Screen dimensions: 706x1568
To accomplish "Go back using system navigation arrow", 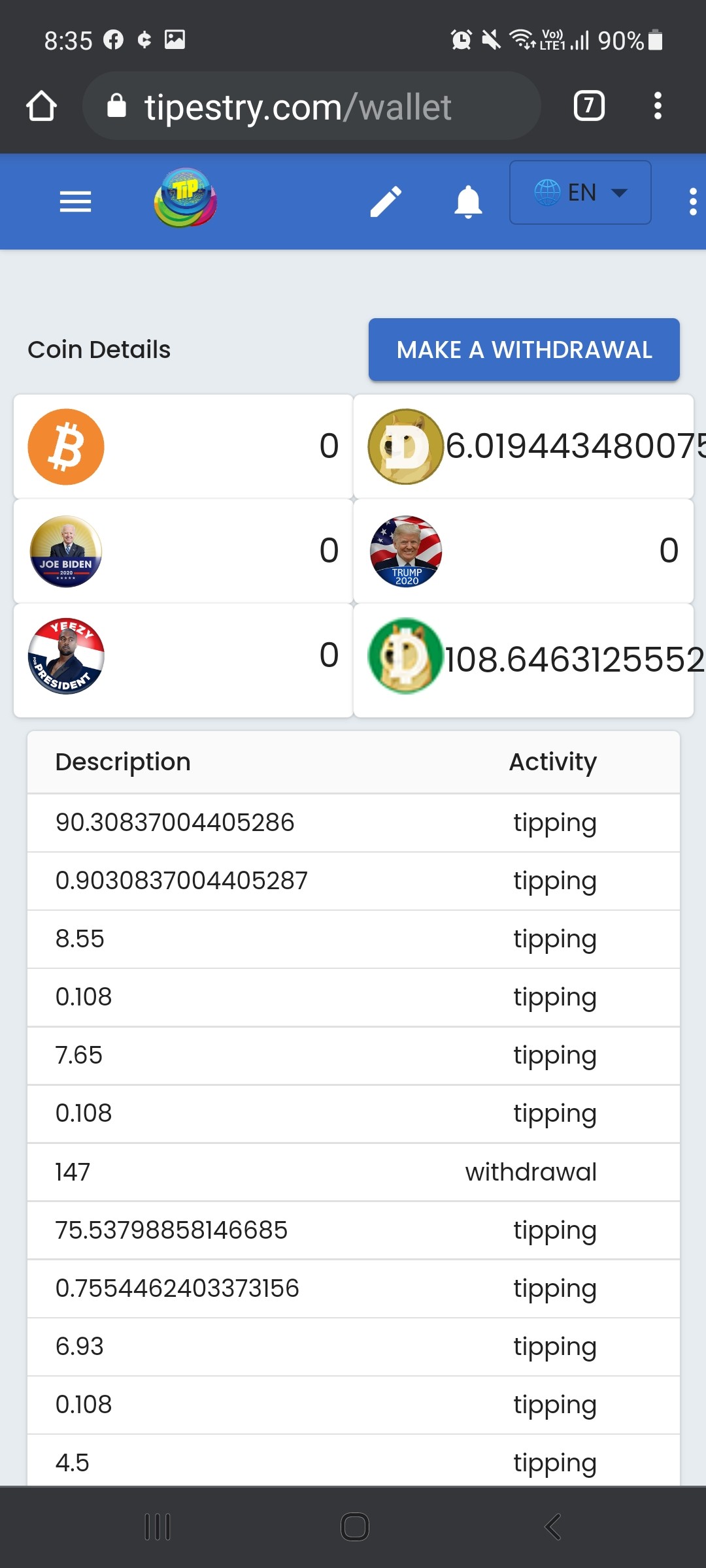I will (553, 1527).
